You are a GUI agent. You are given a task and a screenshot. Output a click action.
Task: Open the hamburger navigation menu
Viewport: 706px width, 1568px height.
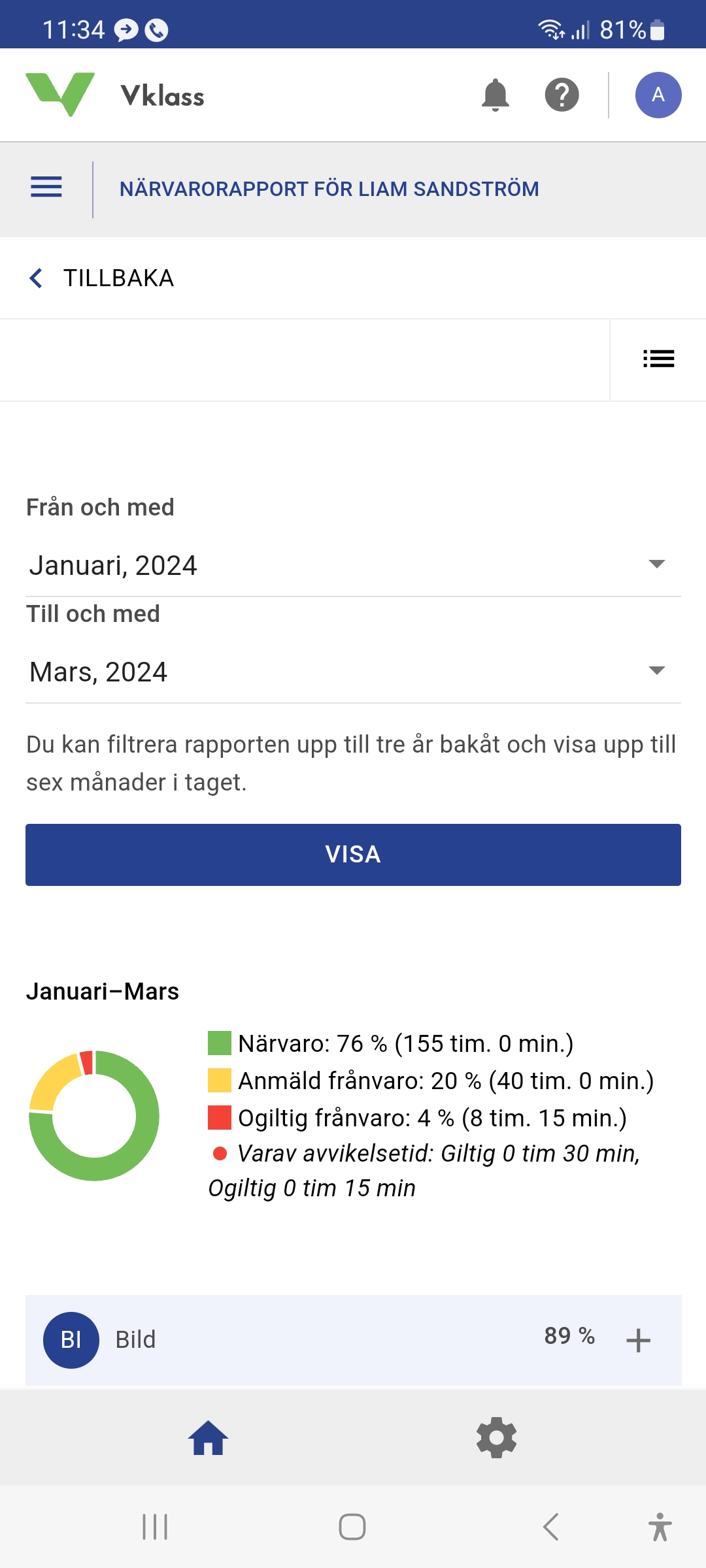tap(46, 188)
